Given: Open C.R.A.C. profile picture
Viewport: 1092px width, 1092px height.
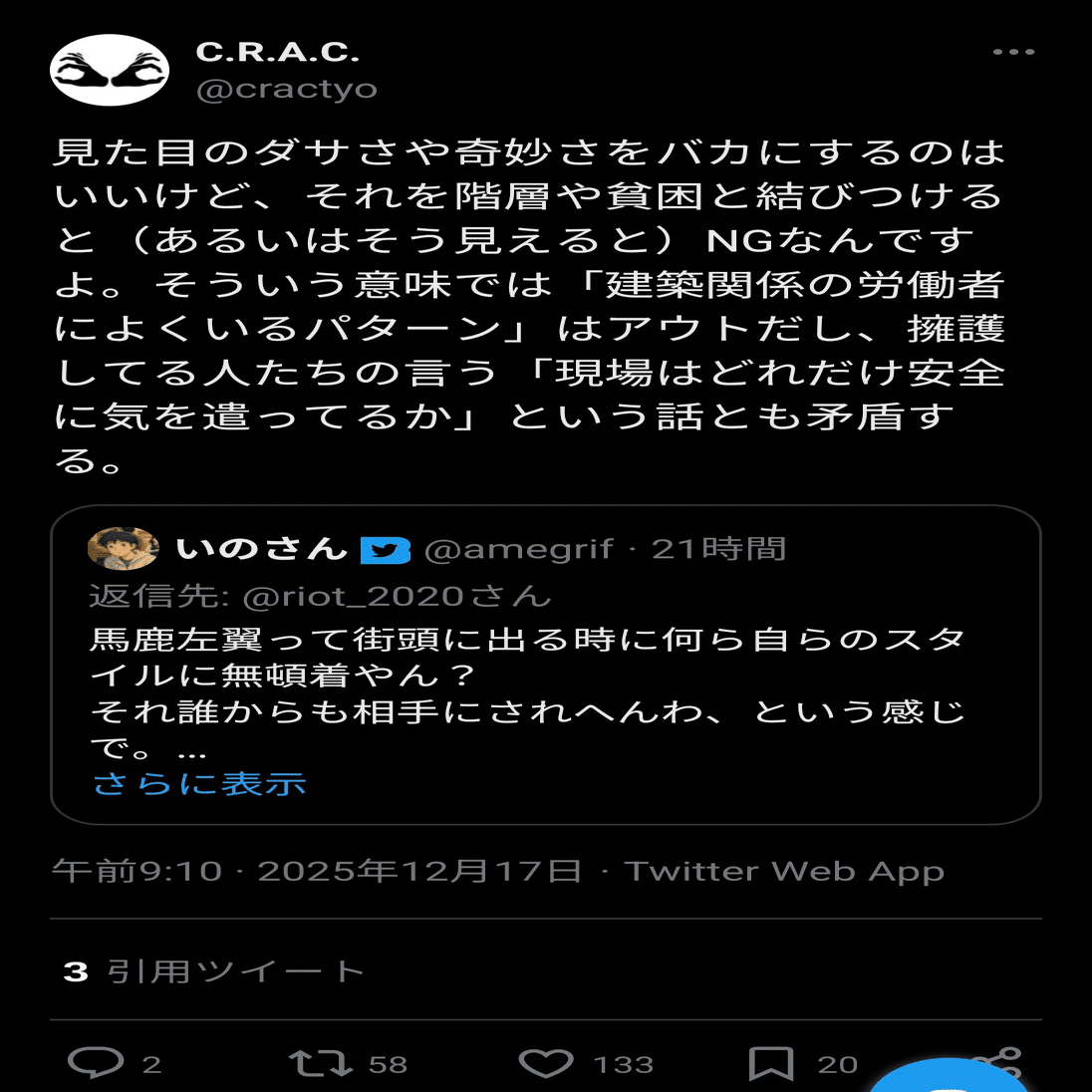Looking at the screenshot, I should (x=110, y=70).
